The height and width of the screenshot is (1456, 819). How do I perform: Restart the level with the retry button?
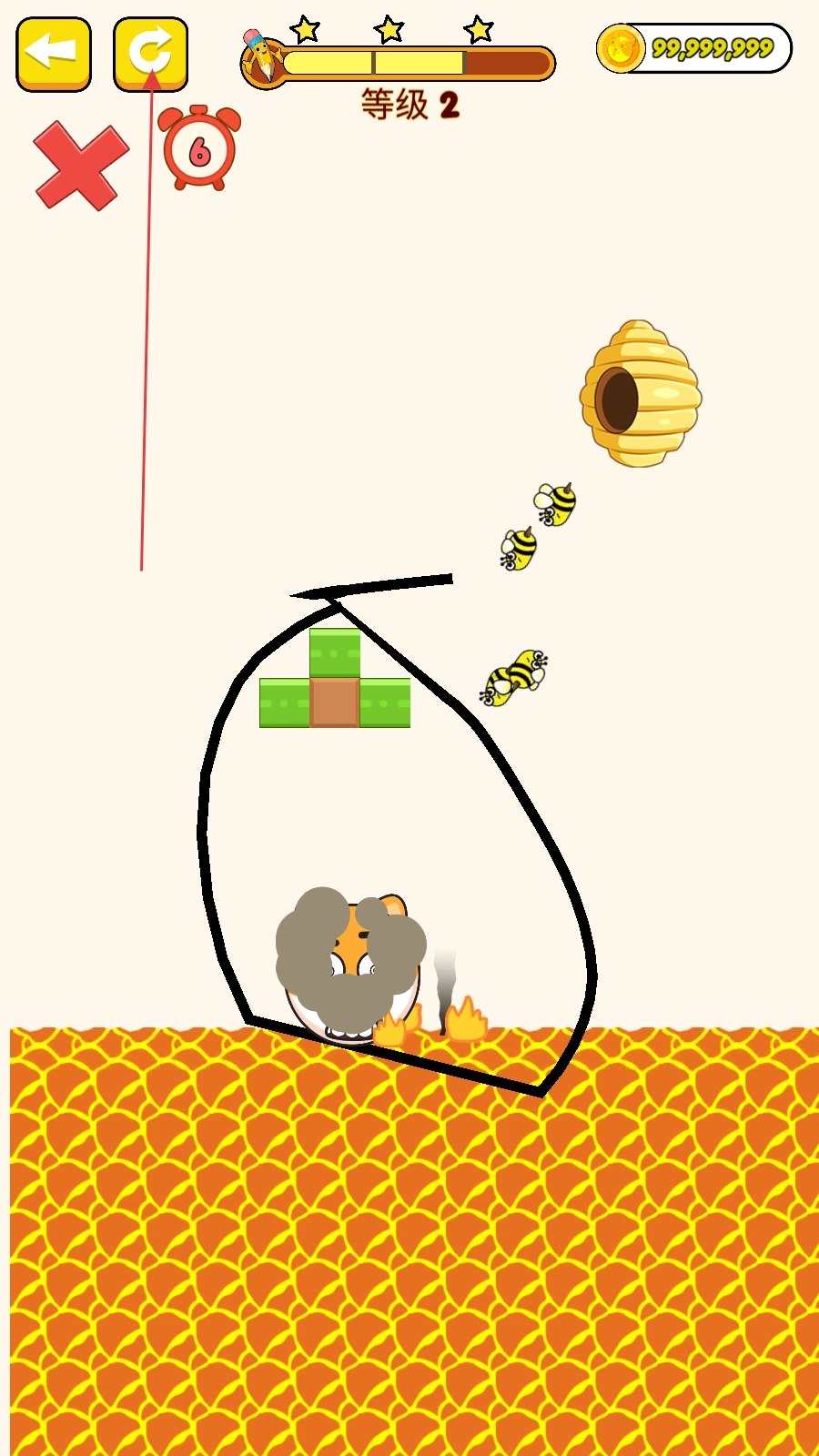point(150,54)
